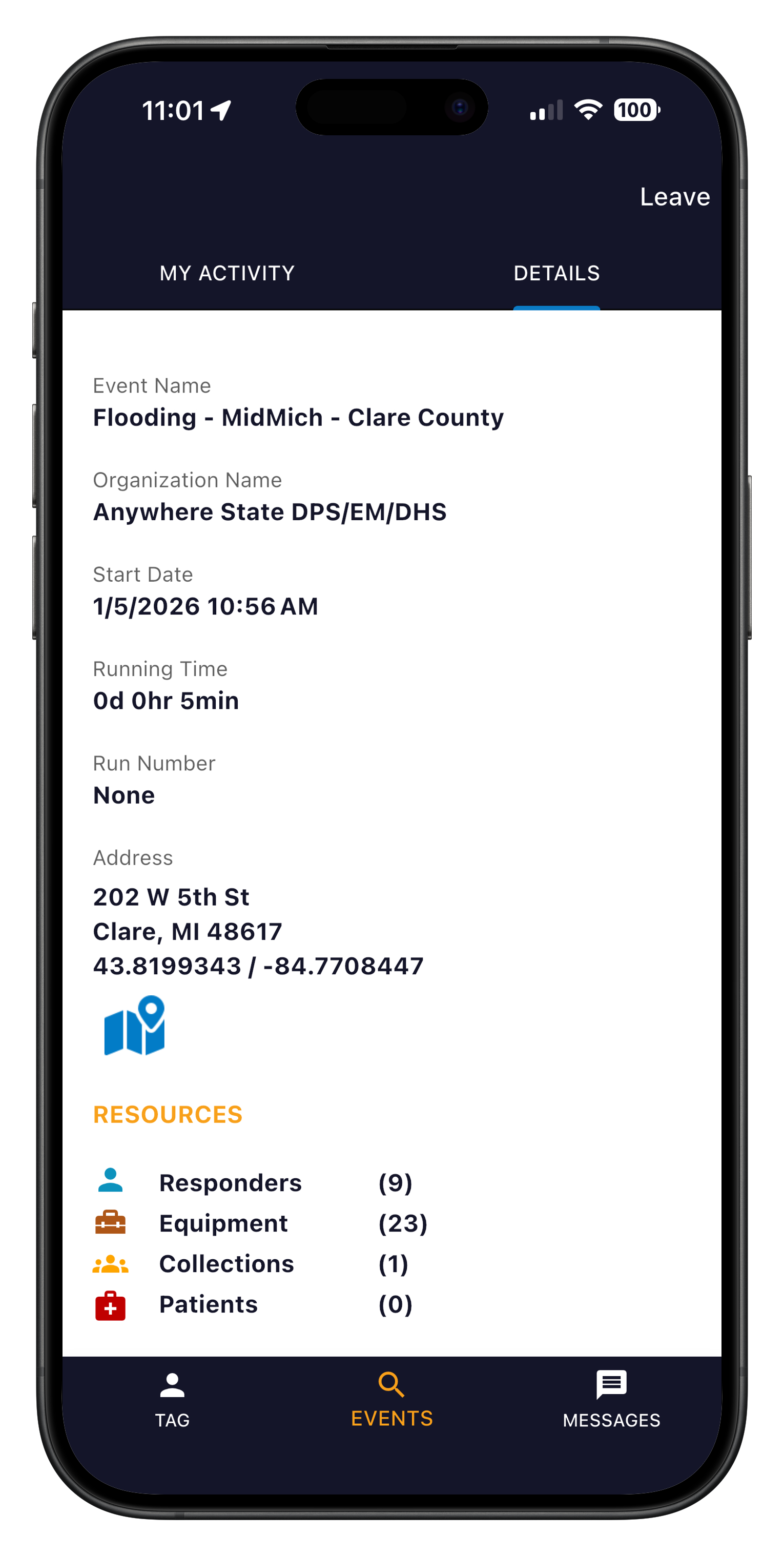This screenshot has width=784, height=1556.
Task: Open the Responders resource list
Action: tap(230, 1183)
